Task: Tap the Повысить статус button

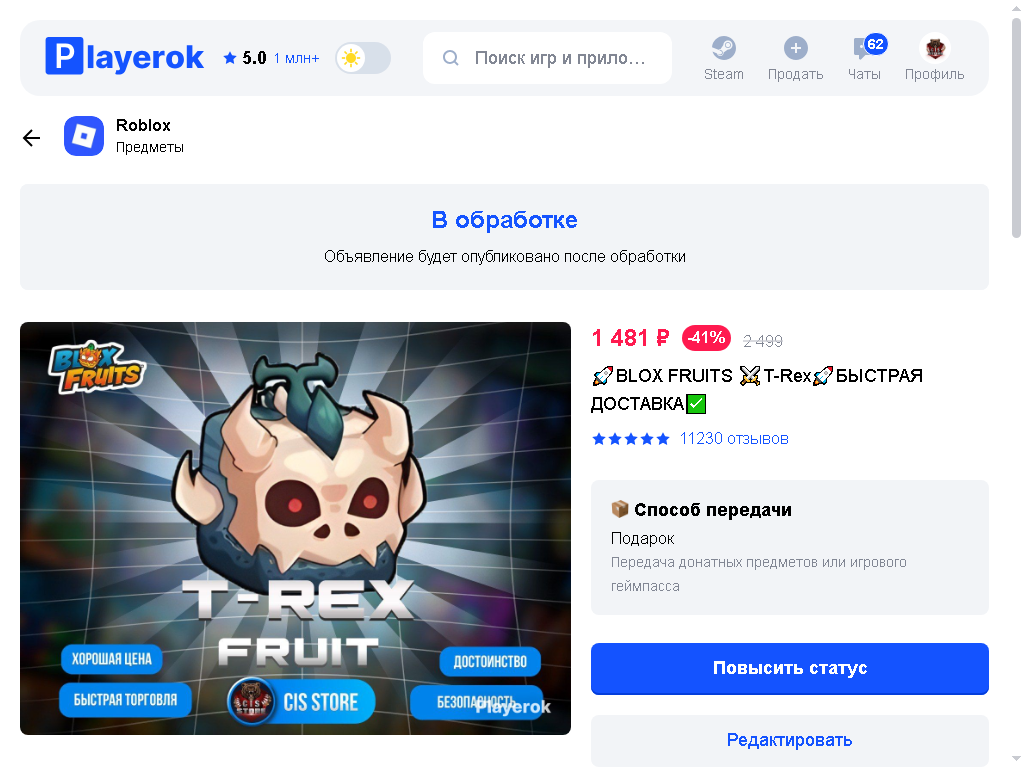Action: tap(790, 668)
